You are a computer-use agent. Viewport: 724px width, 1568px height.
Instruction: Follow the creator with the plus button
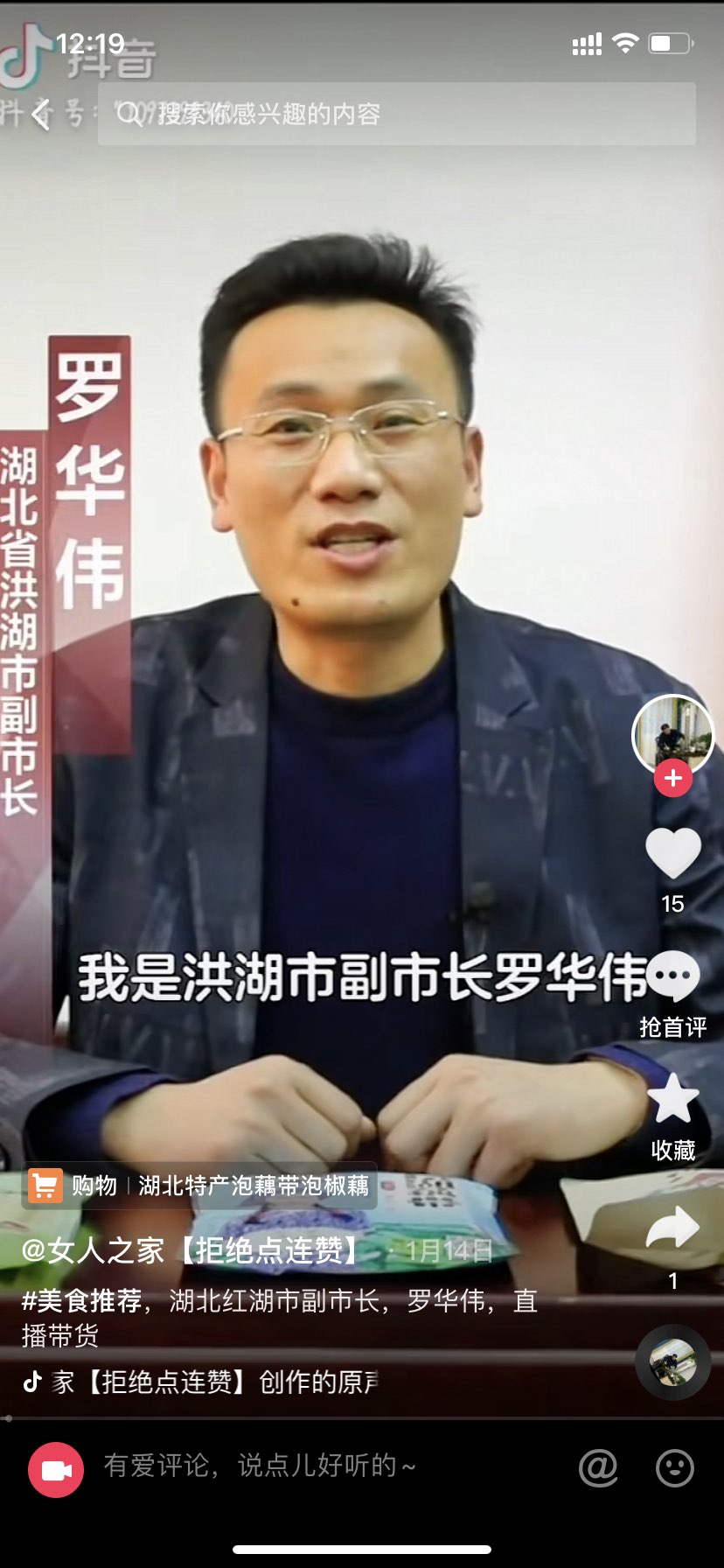point(672,778)
